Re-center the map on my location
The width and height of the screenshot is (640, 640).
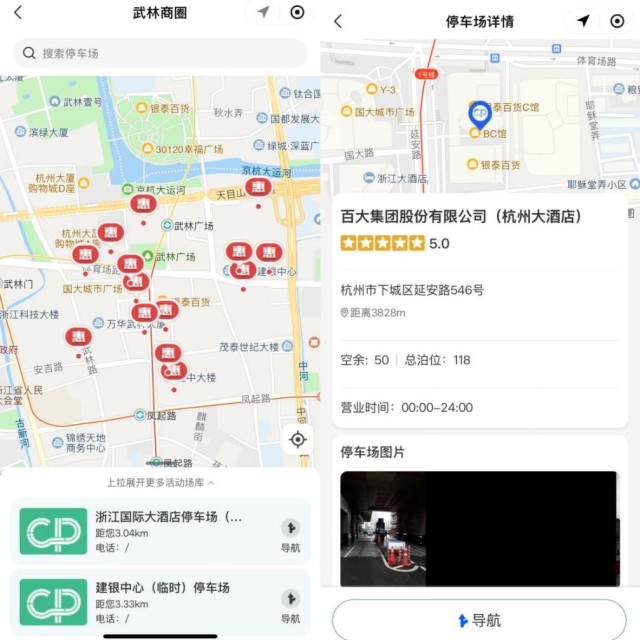297,439
